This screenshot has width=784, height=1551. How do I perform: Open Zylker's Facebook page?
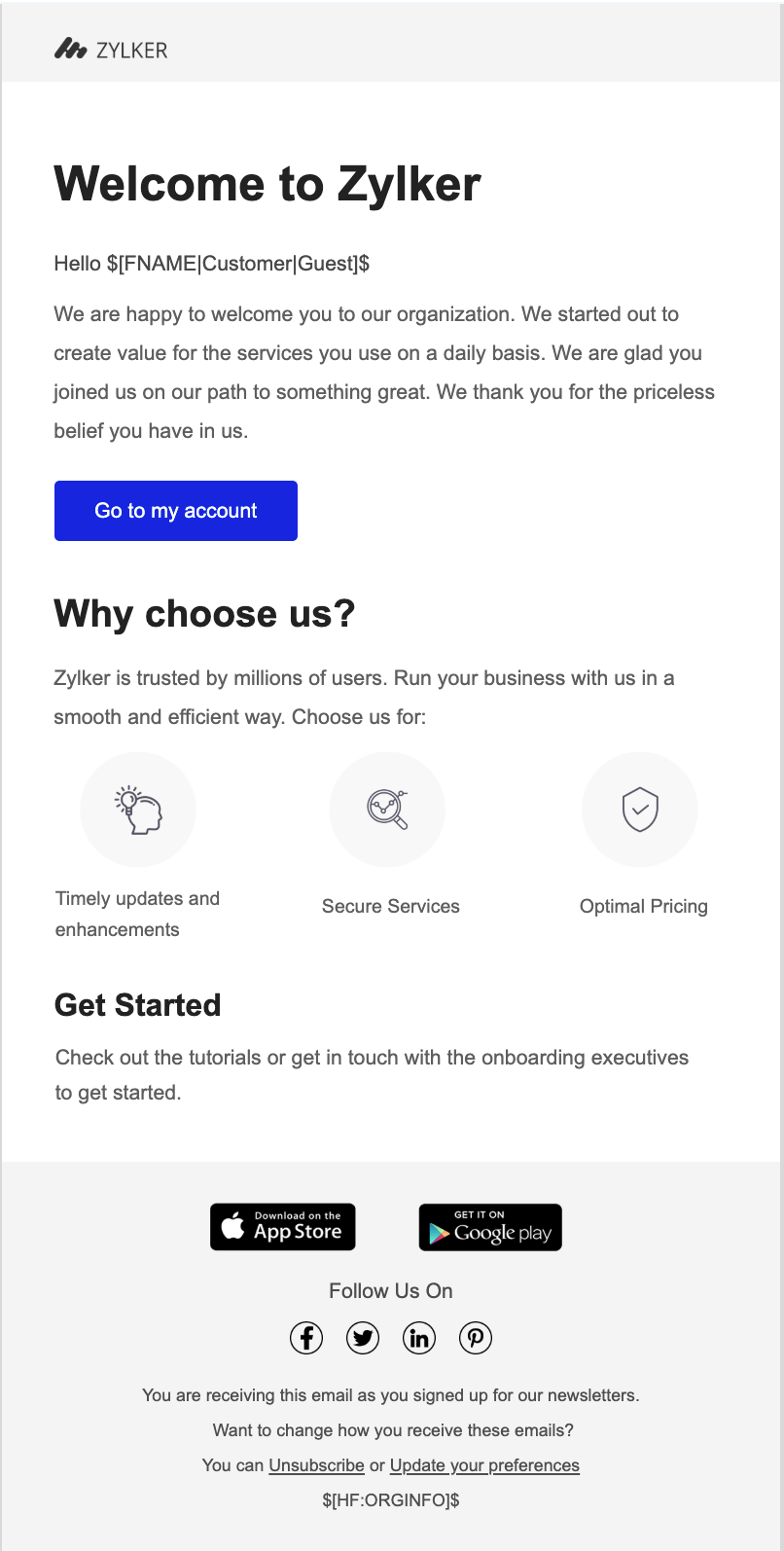pos(306,1338)
